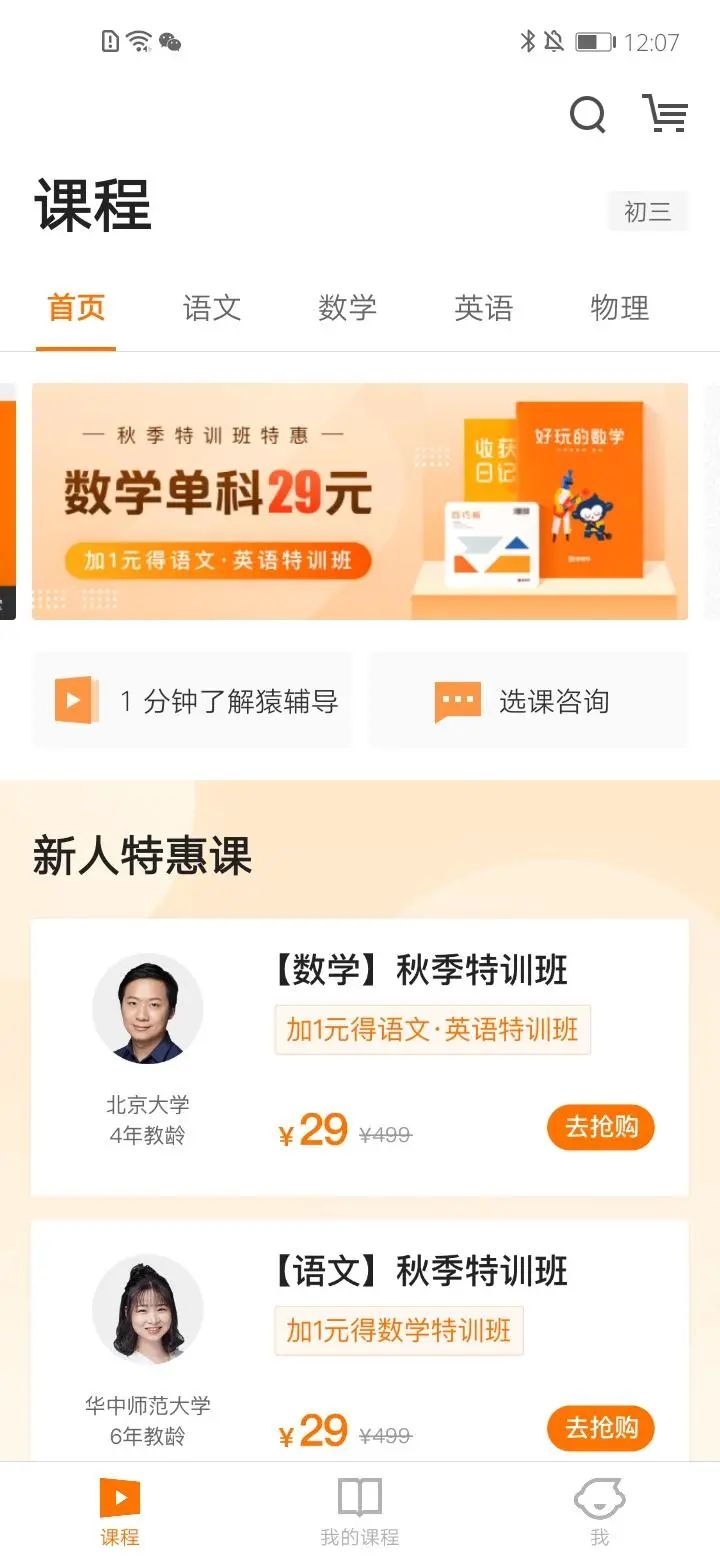
Task: Tap 去抢购 on the 数学 course
Action: (x=600, y=1127)
